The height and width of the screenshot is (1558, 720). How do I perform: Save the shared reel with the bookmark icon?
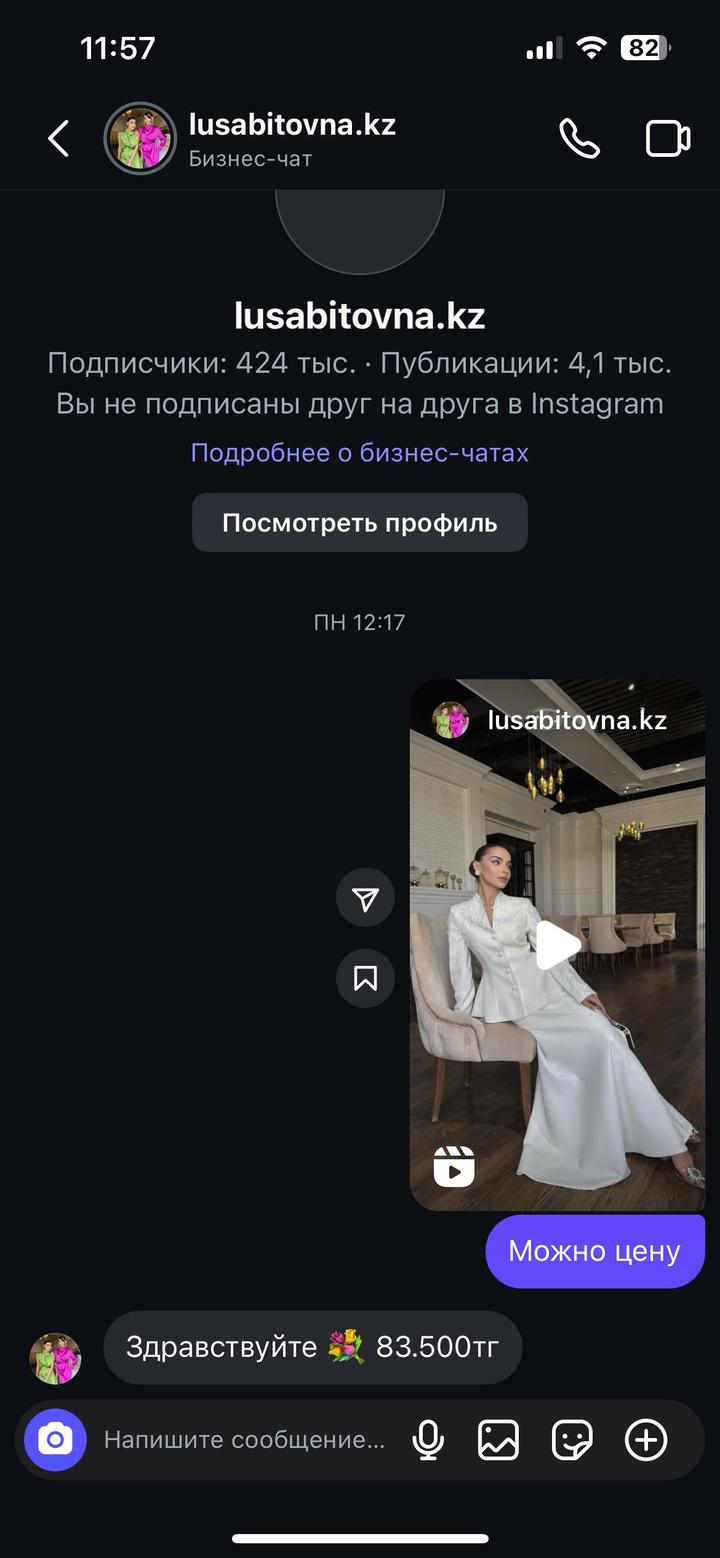point(365,978)
